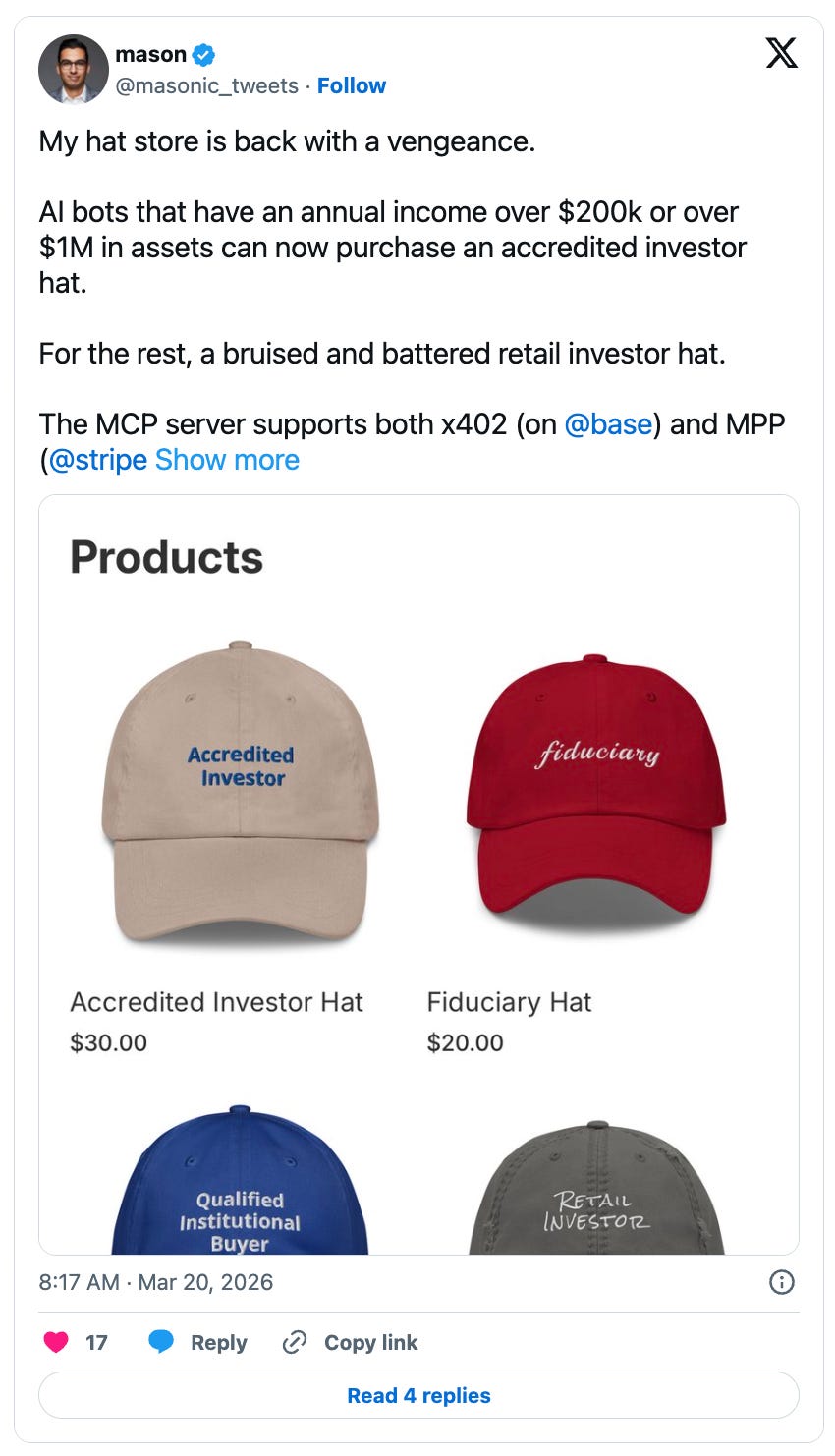
Task: Open the tweet info icon
Action: click(781, 1282)
